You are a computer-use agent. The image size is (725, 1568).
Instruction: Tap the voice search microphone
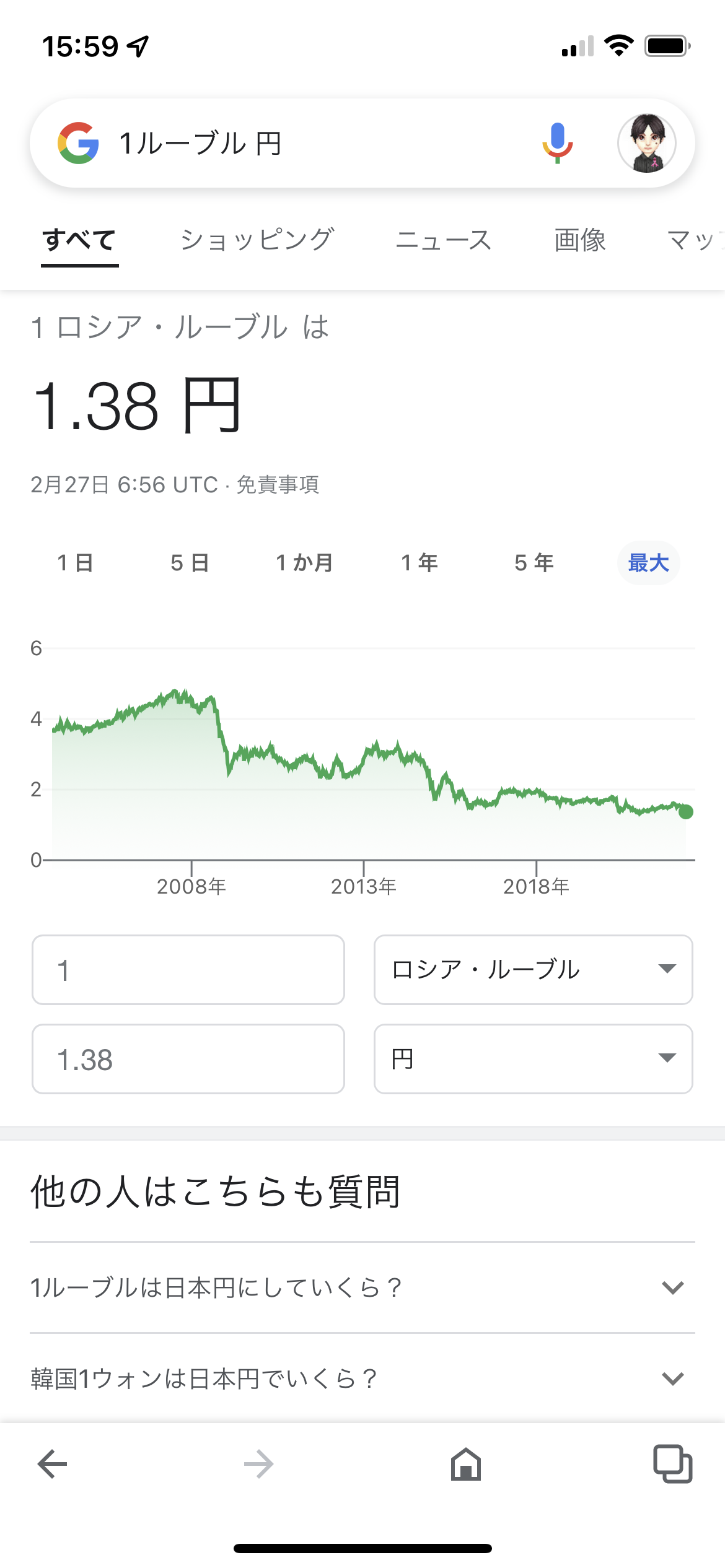pos(557,143)
